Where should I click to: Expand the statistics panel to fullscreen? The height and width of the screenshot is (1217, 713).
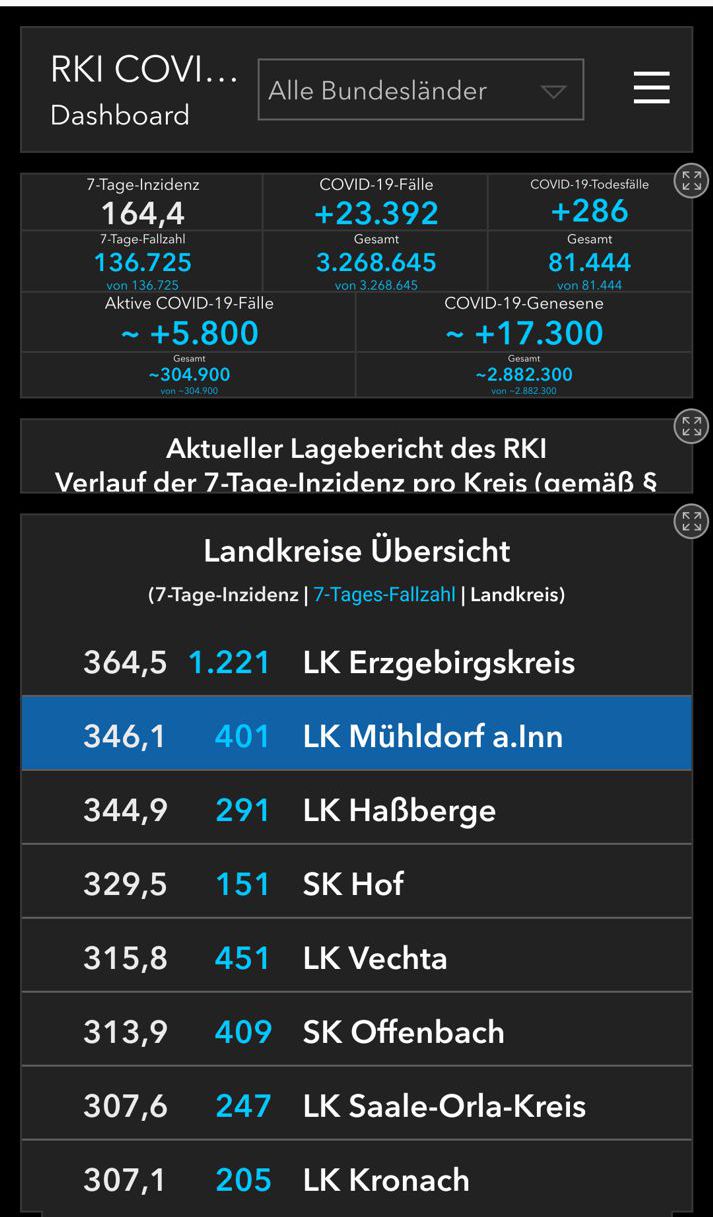pos(691,181)
